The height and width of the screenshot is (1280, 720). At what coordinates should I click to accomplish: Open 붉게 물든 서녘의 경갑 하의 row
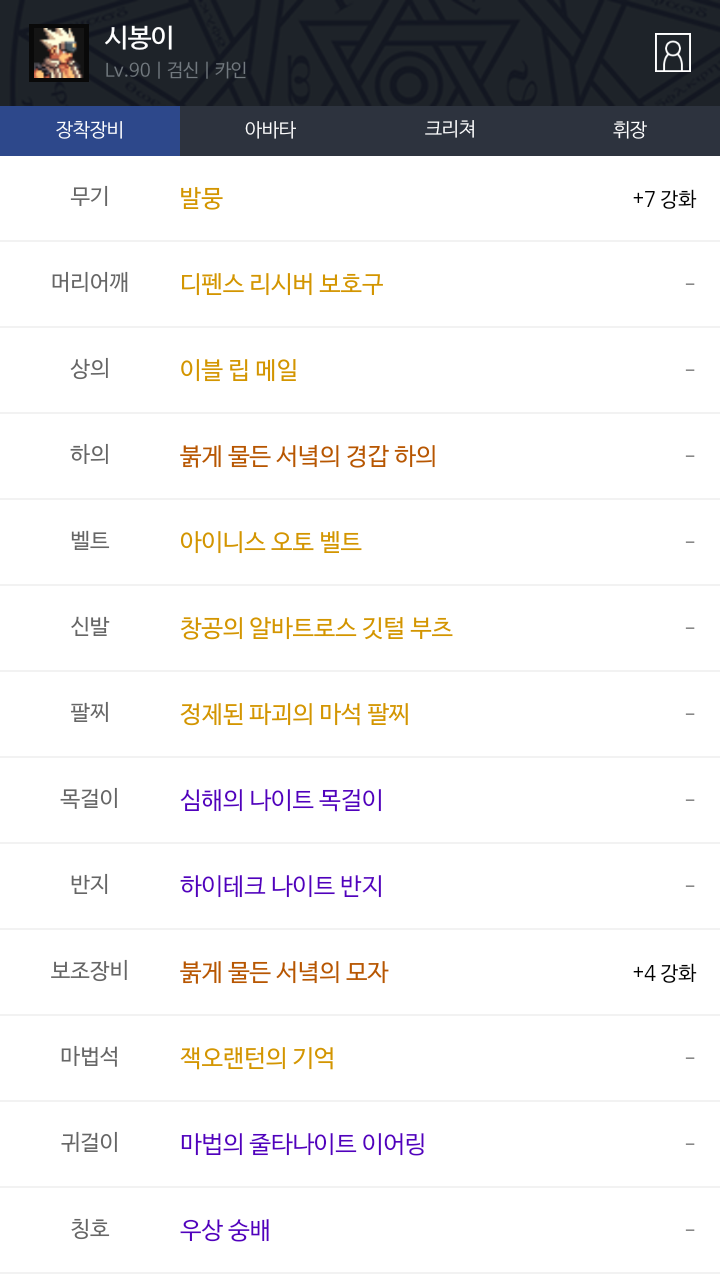point(308,456)
